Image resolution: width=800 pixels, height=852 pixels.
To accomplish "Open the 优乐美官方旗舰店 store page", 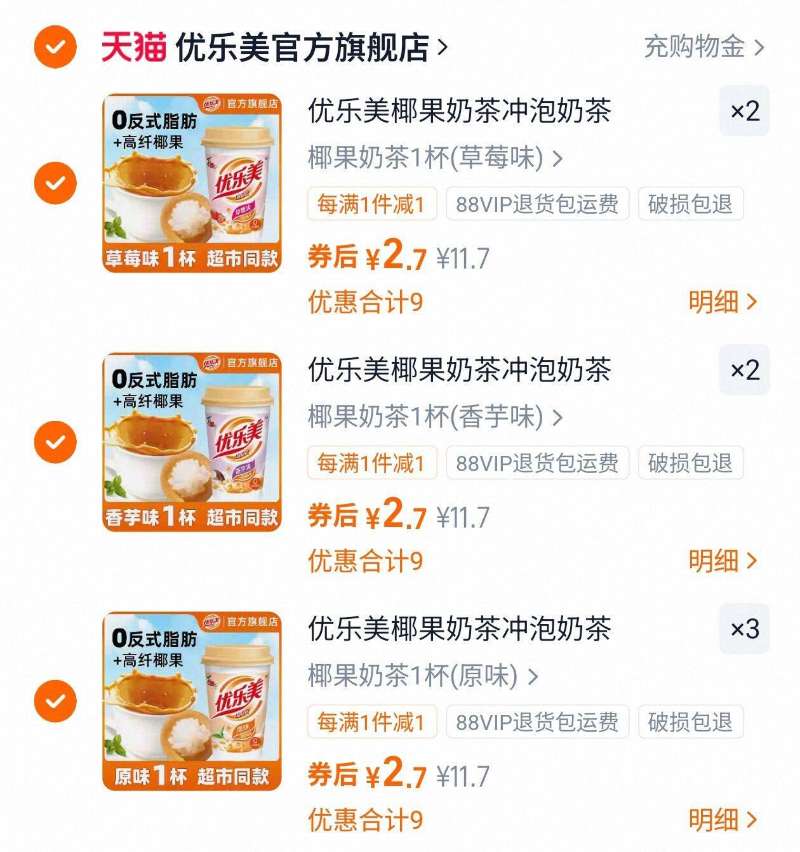I will point(300,45).
